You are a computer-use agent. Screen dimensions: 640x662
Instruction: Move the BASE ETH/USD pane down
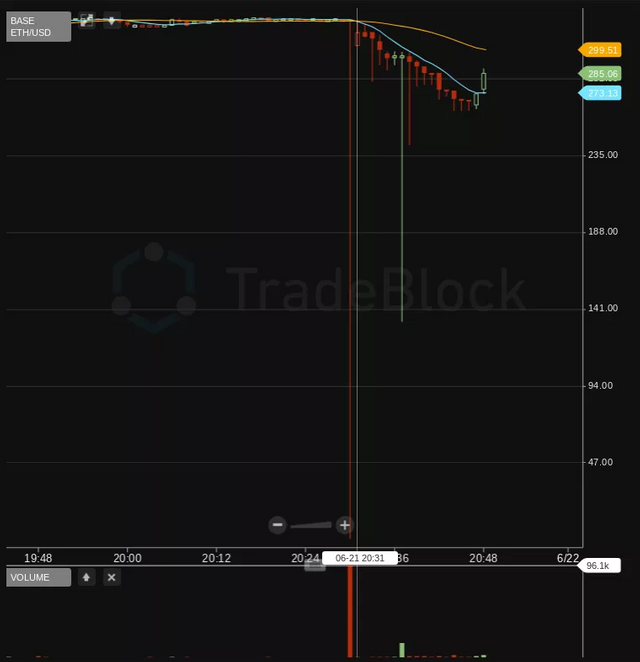(112, 20)
